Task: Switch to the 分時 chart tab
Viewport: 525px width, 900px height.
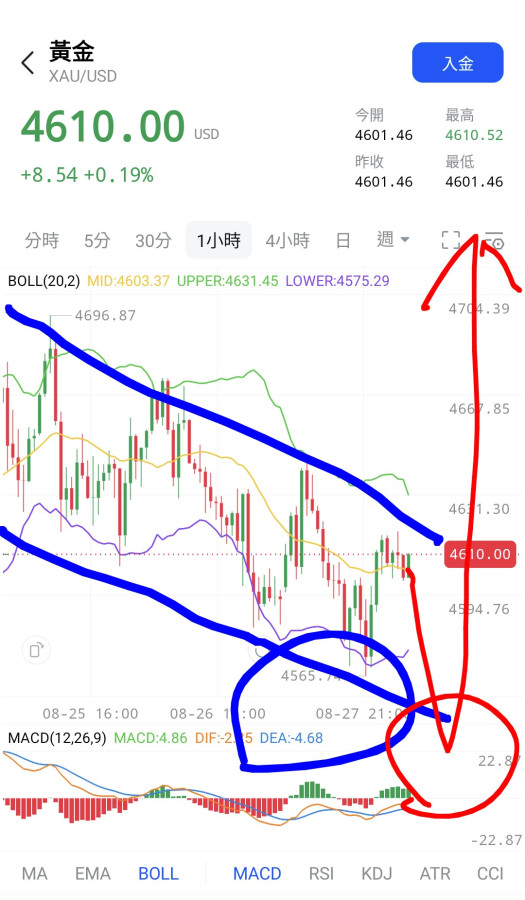Action: [42, 240]
